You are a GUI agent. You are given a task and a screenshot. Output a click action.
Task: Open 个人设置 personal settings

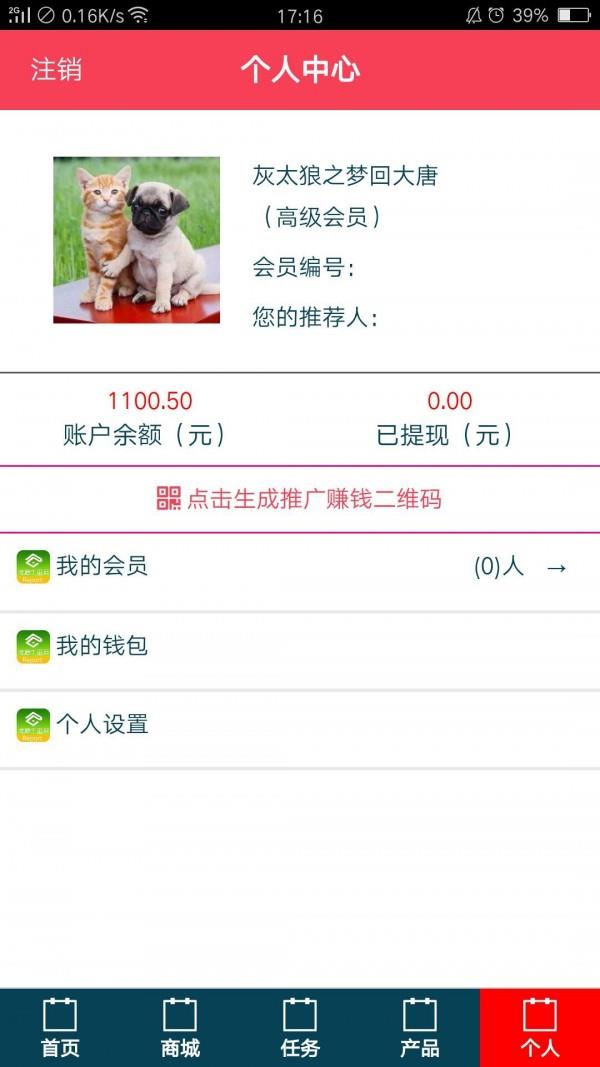click(300, 725)
